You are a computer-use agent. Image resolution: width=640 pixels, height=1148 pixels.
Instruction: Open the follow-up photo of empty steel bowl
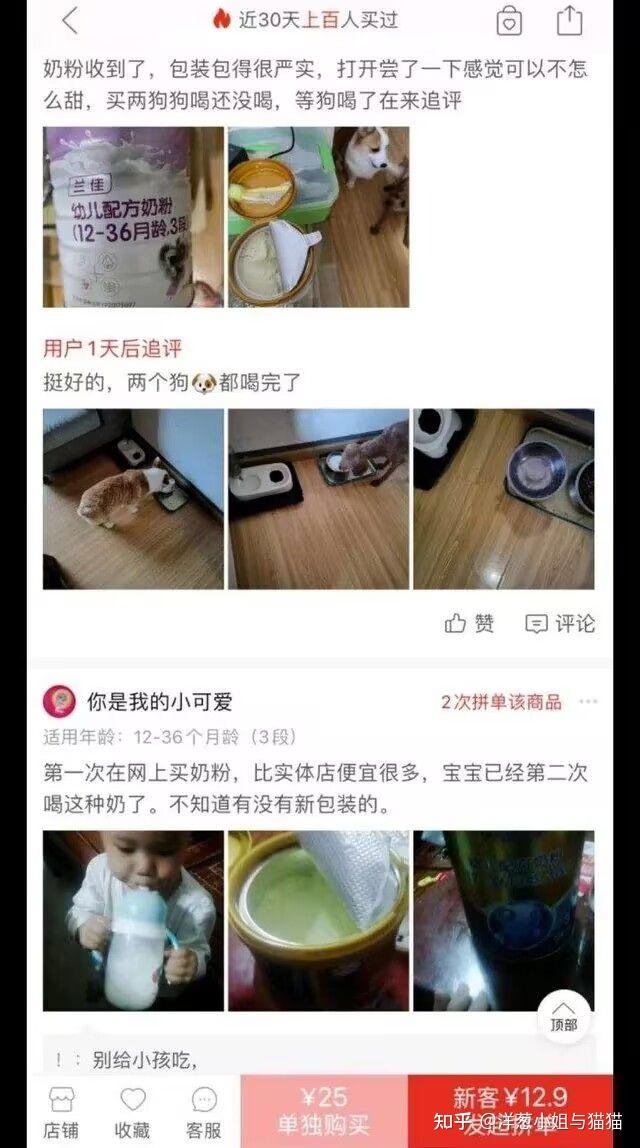pos(504,499)
